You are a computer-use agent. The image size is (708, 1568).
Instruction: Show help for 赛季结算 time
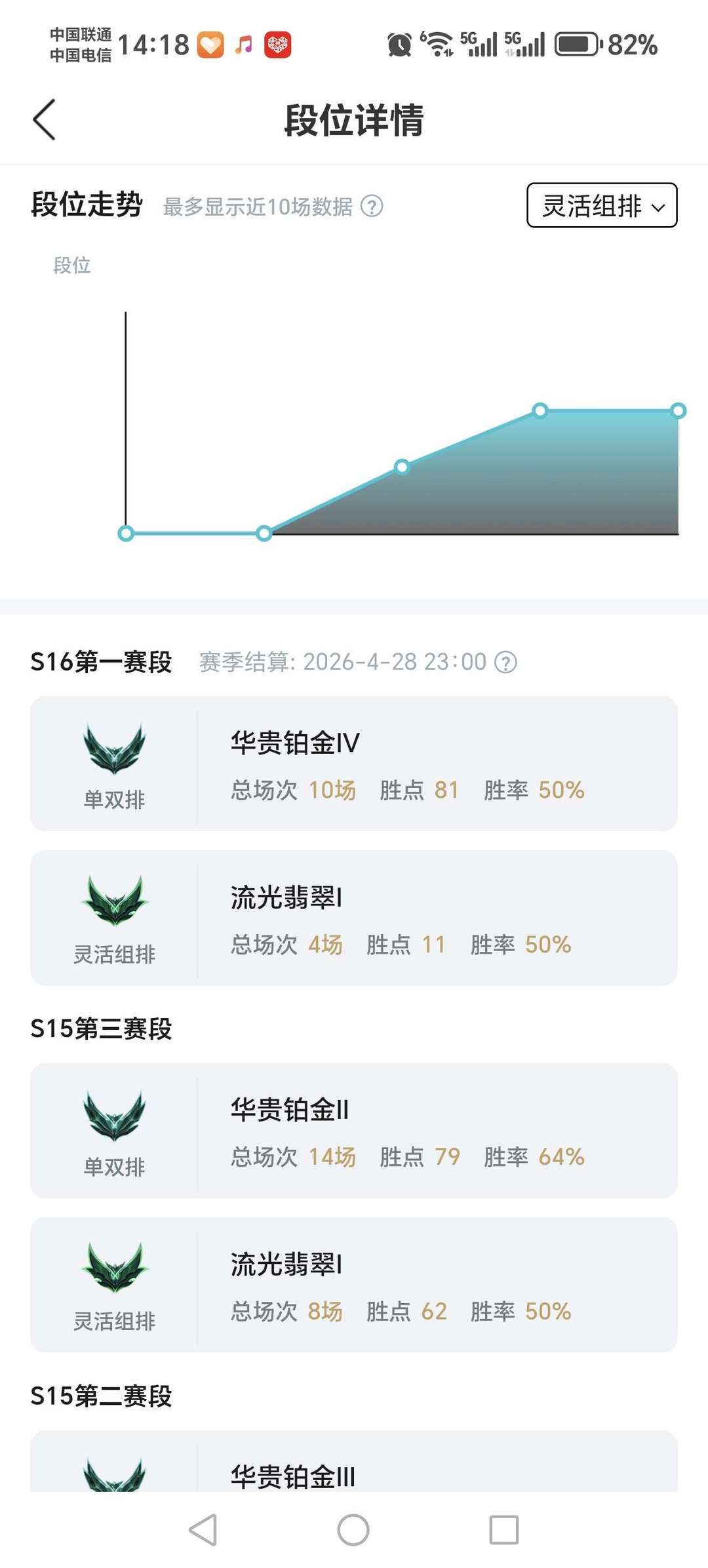(x=505, y=663)
